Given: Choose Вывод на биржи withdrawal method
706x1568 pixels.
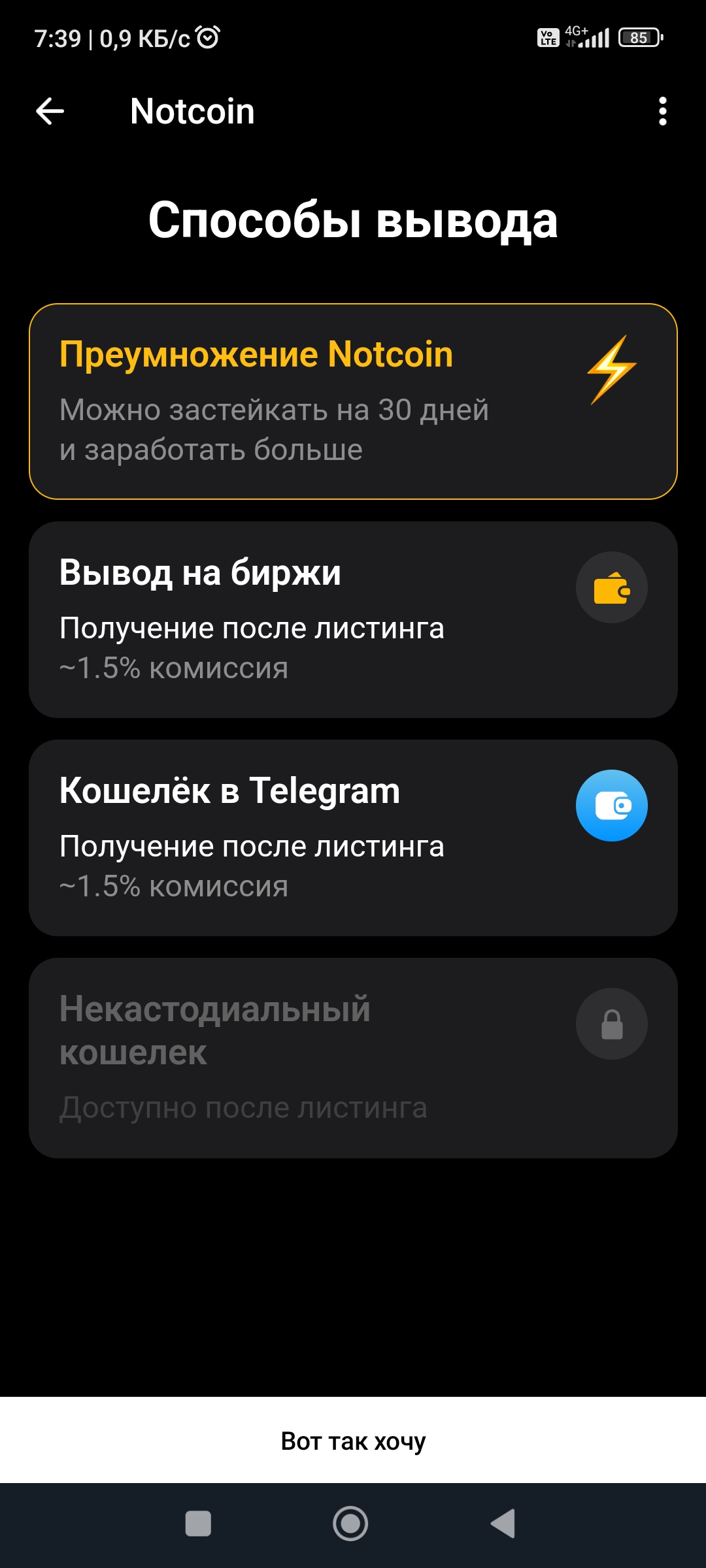Looking at the screenshot, I should [x=353, y=619].
